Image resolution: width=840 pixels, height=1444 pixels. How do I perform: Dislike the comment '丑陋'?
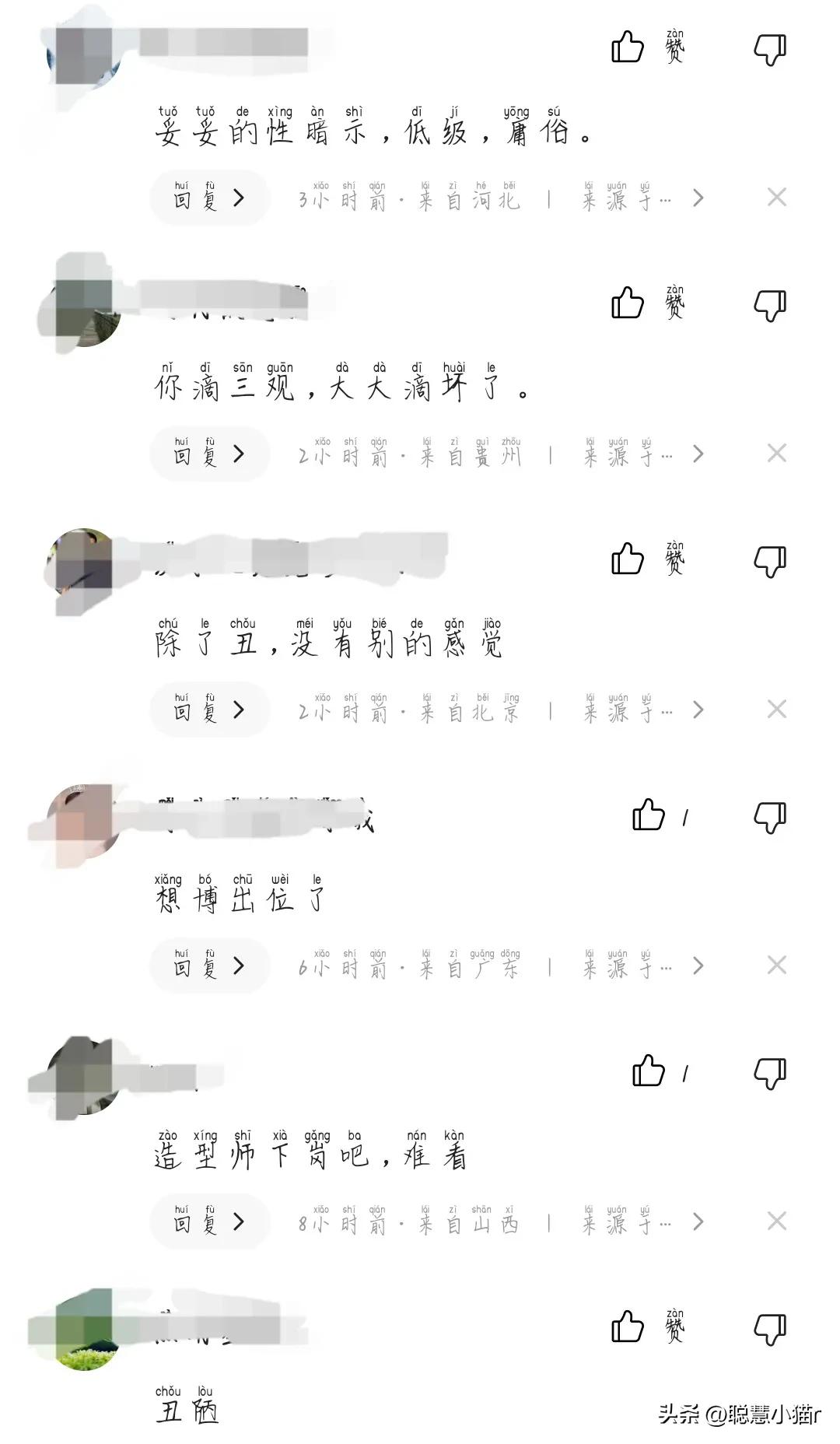tap(770, 1329)
